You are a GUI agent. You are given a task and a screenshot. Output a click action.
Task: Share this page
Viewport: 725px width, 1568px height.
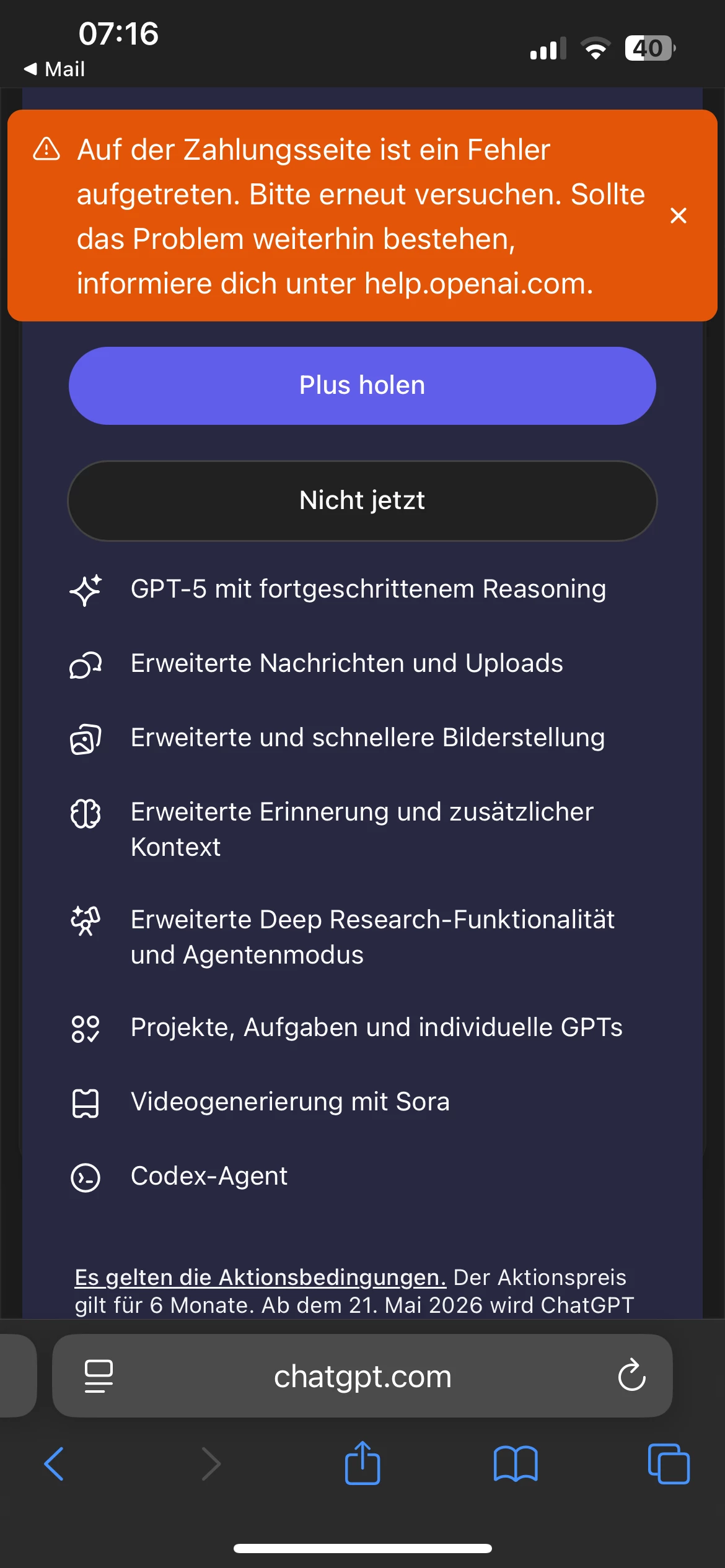point(362,1463)
